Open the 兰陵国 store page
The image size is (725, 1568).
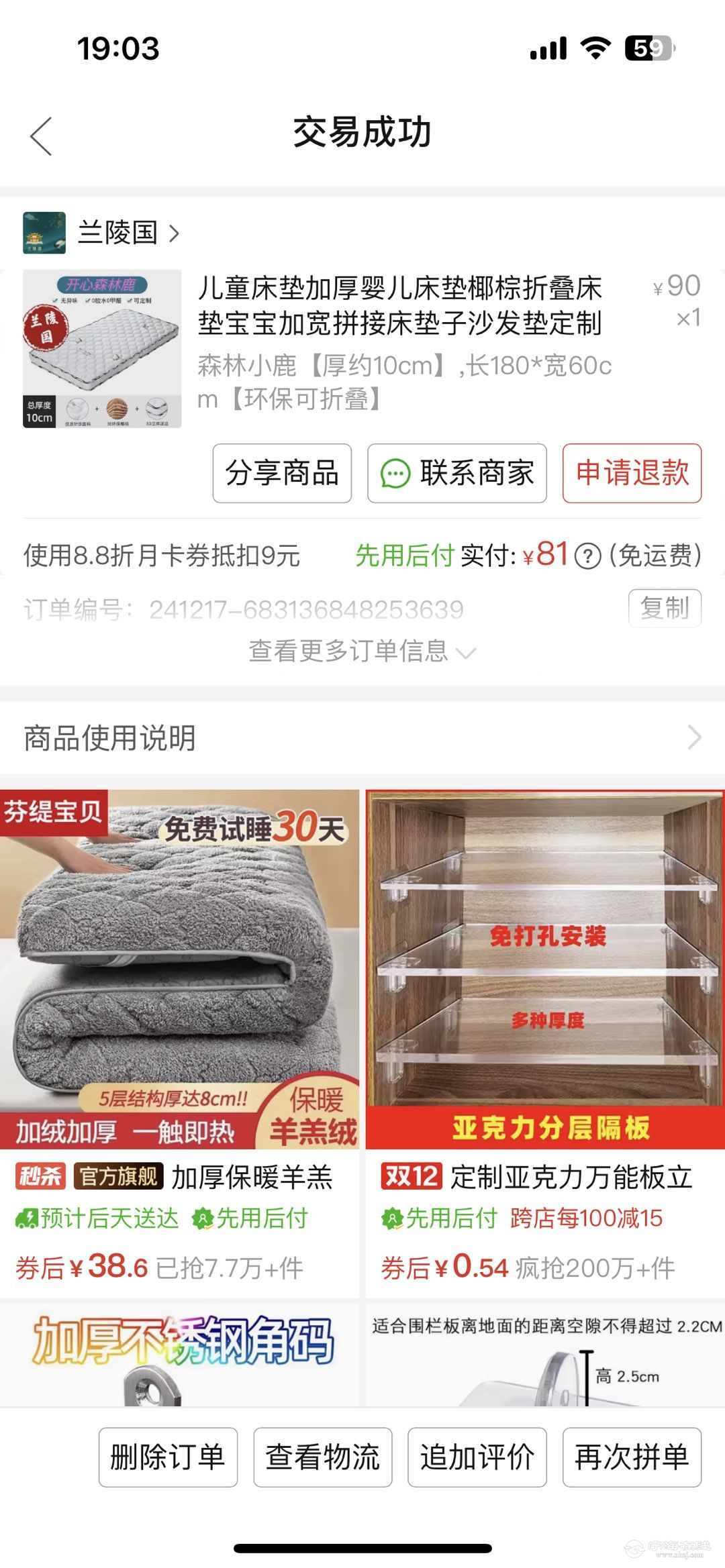[117, 233]
